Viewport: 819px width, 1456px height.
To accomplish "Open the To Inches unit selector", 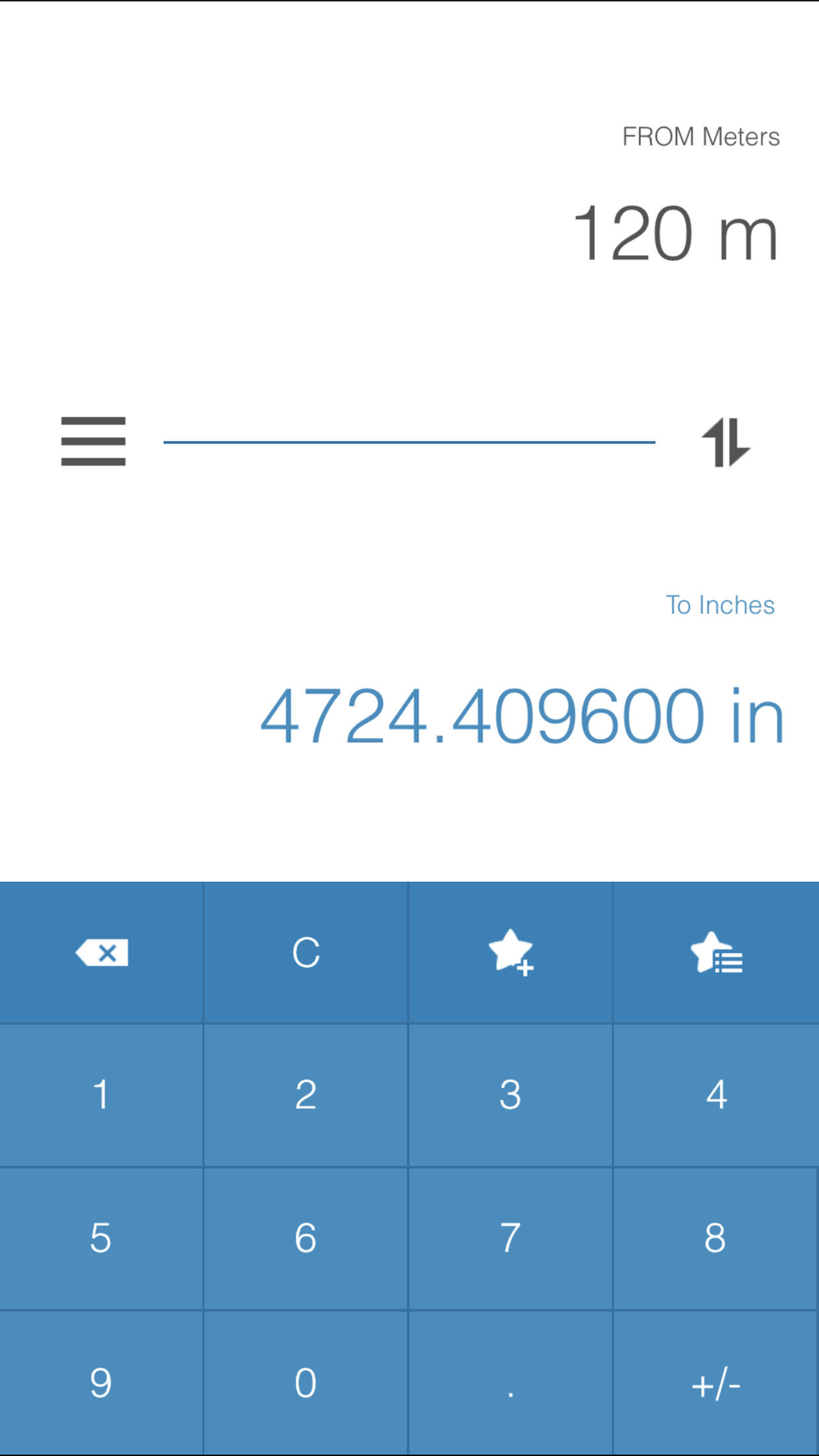I will 719,605.
